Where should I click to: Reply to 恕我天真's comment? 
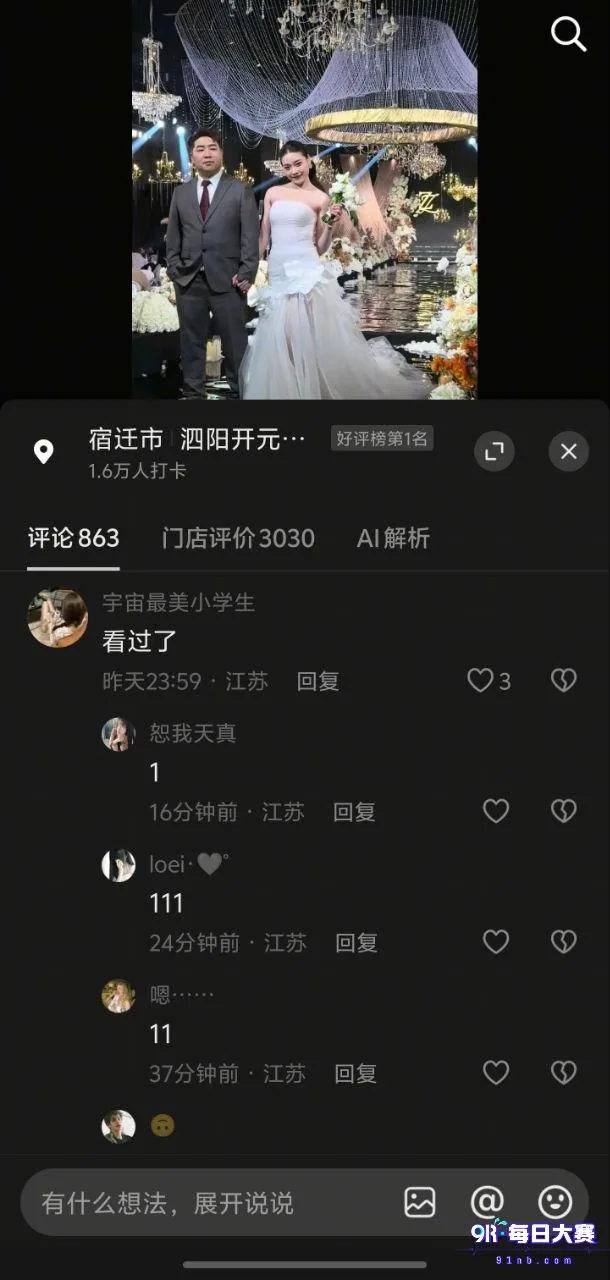(x=354, y=812)
